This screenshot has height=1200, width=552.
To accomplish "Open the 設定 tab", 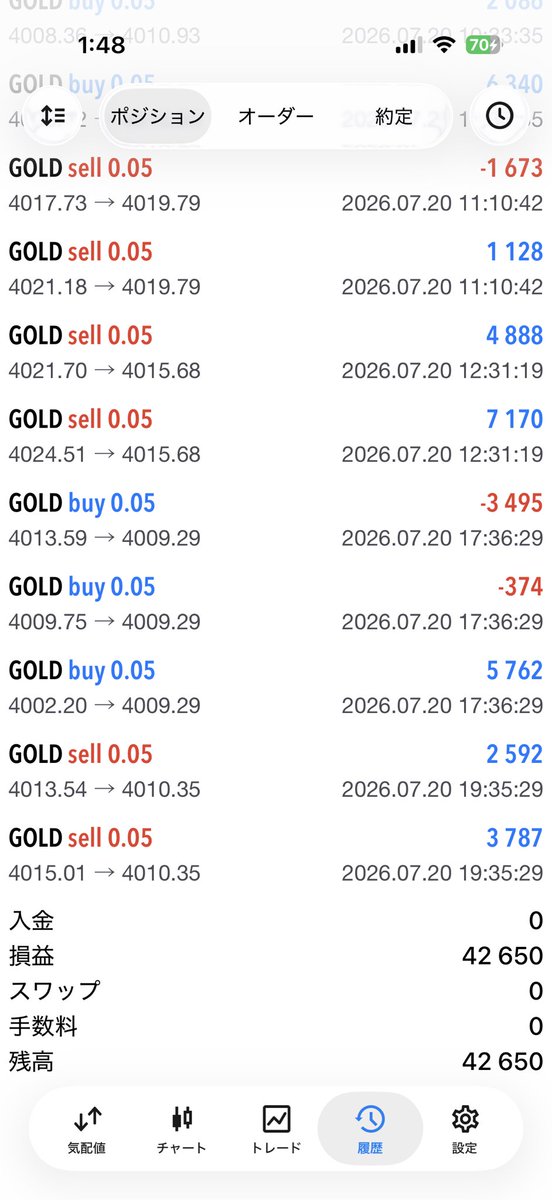I will [464, 1129].
